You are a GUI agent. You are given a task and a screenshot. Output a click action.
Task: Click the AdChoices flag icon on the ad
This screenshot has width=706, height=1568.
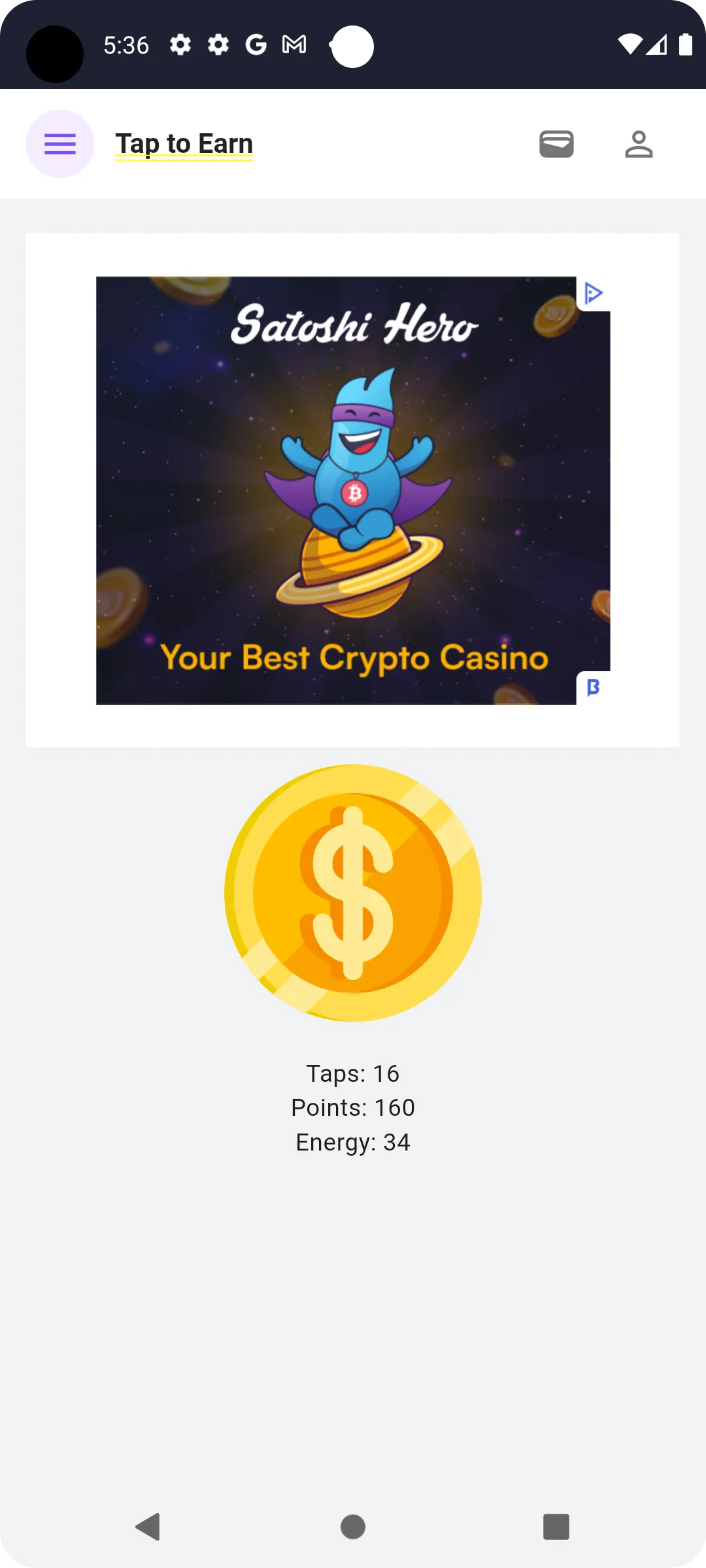click(x=592, y=293)
